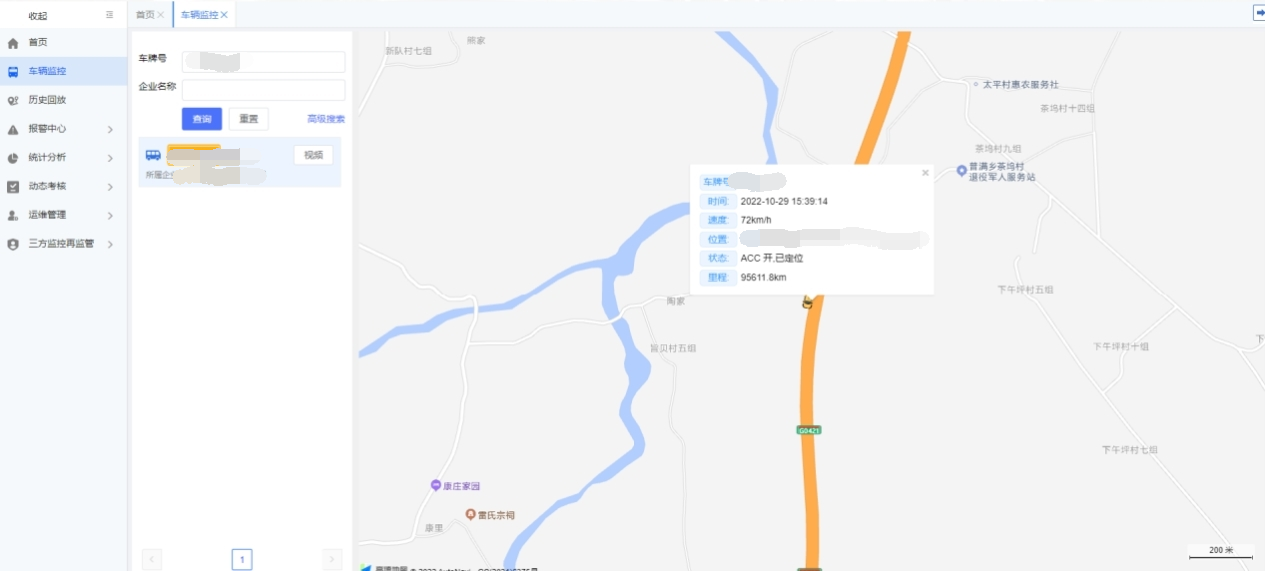Open the top-right arrow icon
1265x571 pixels.
click(x=1259, y=13)
